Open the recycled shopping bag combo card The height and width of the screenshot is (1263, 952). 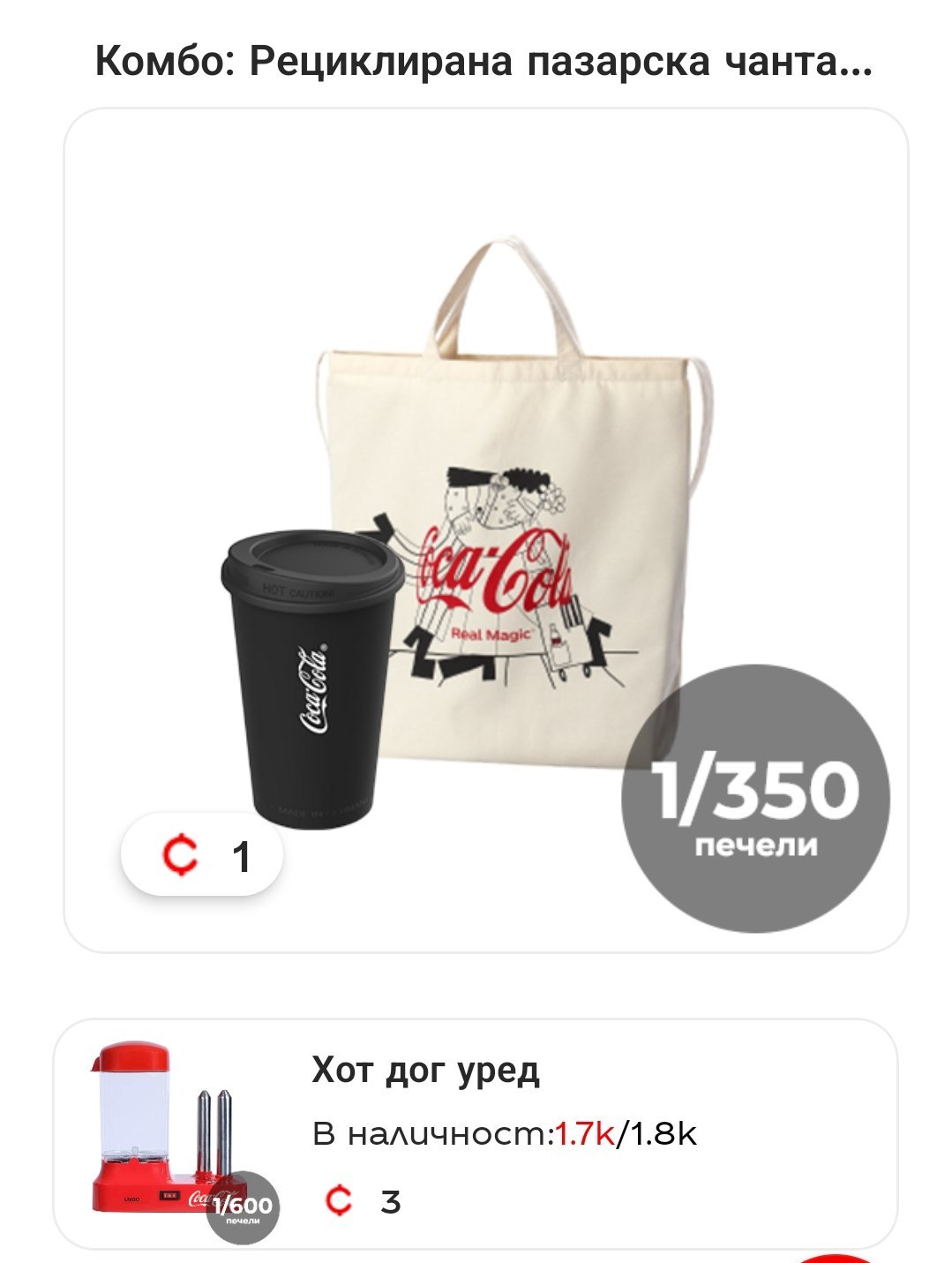(485, 530)
